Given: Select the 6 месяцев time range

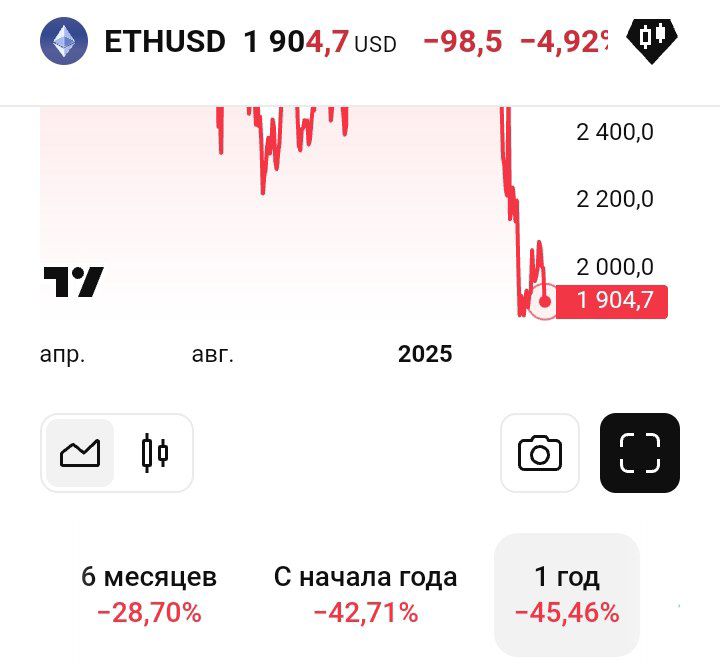Looking at the screenshot, I should coord(149,594).
